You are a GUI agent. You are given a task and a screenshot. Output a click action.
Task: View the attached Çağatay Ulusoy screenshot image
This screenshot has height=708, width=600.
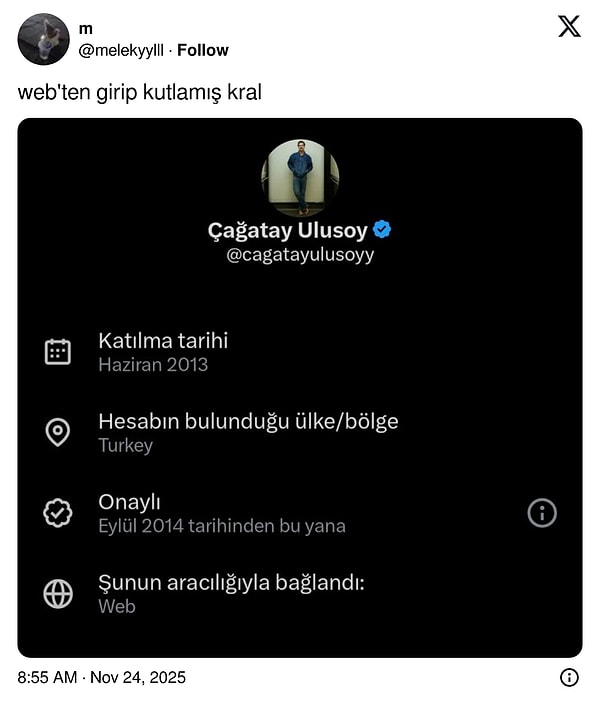coord(300,388)
